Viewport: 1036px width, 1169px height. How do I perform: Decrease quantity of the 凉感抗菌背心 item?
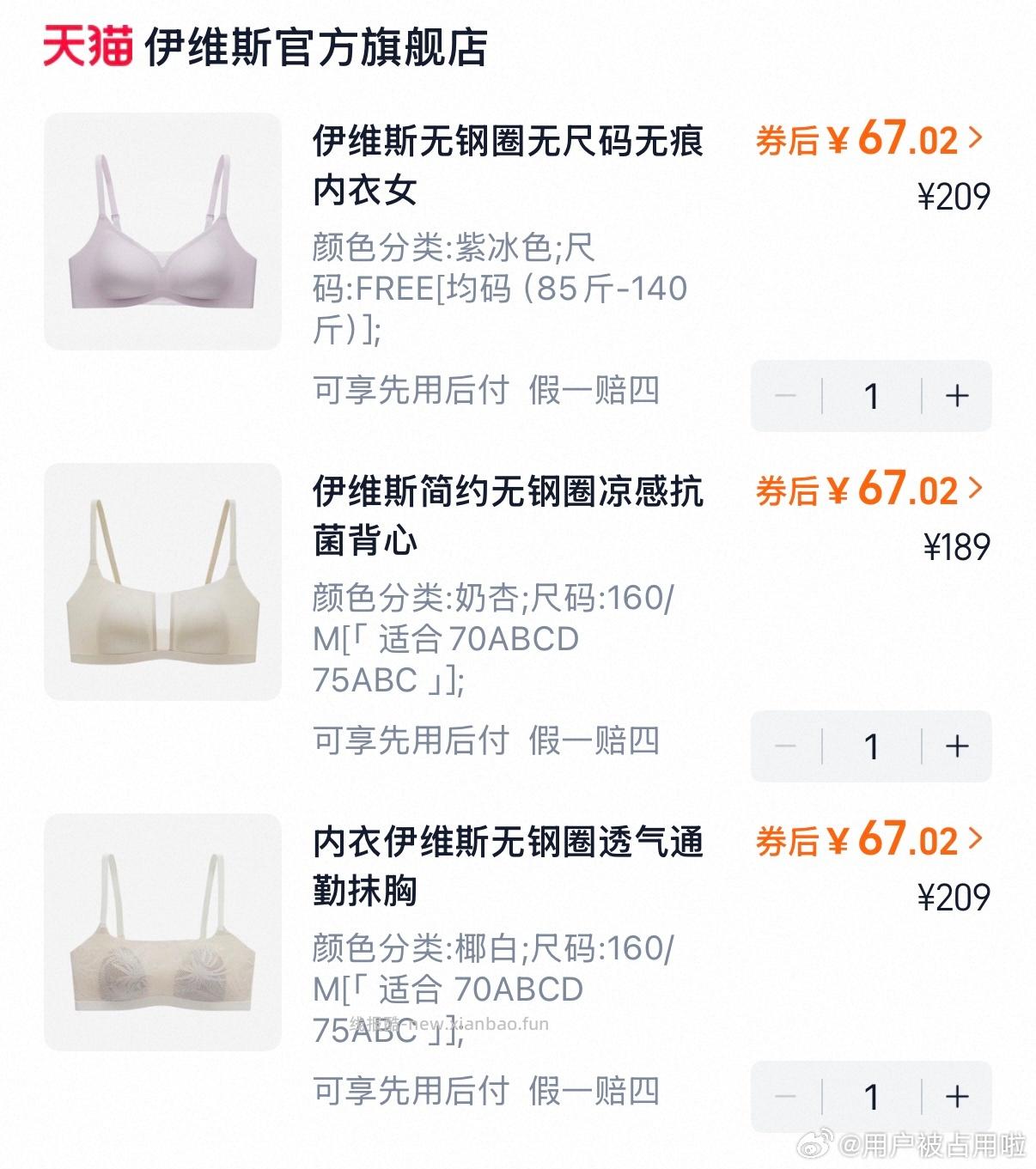point(787,747)
